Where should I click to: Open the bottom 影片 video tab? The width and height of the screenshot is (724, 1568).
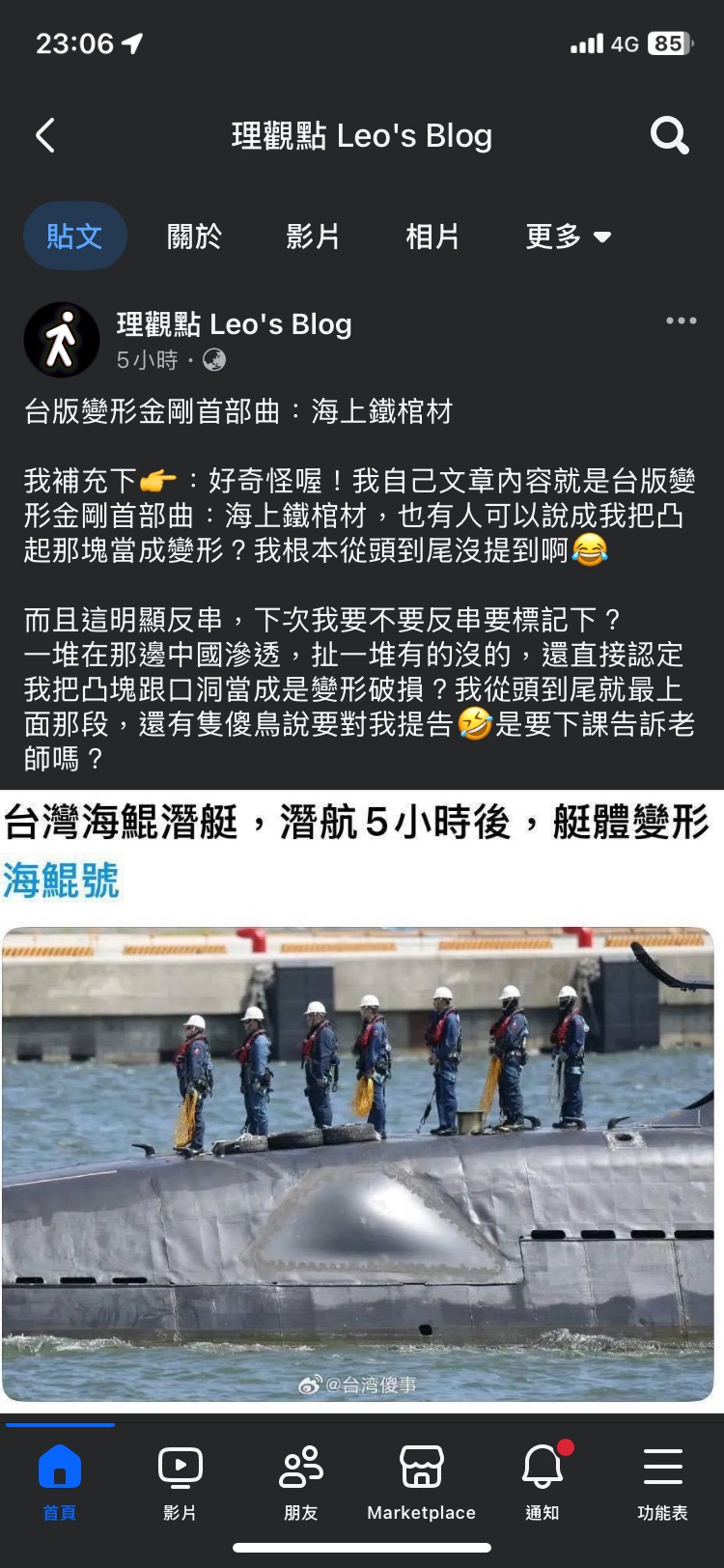click(x=180, y=1482)
